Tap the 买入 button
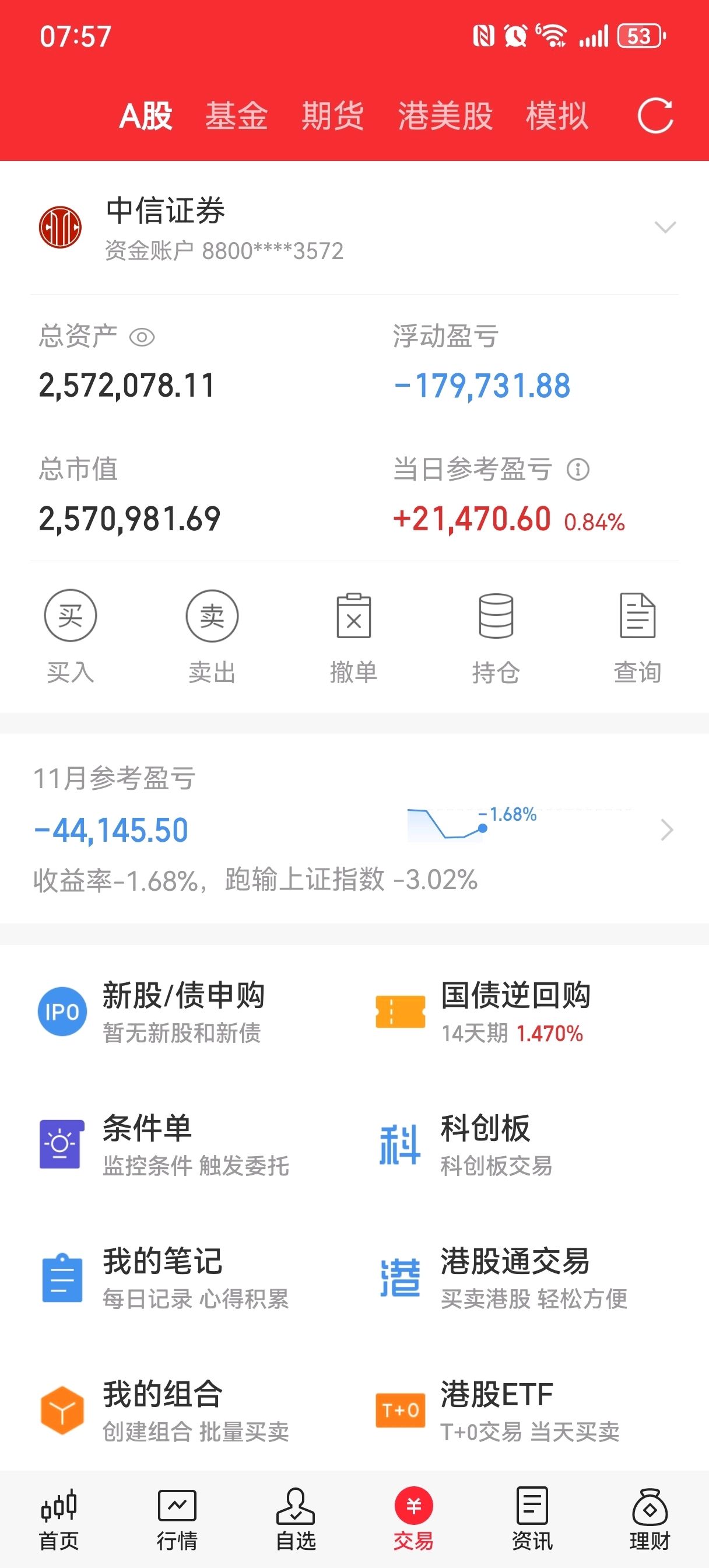Screen dimensions: 709x1568 (71, 636)
